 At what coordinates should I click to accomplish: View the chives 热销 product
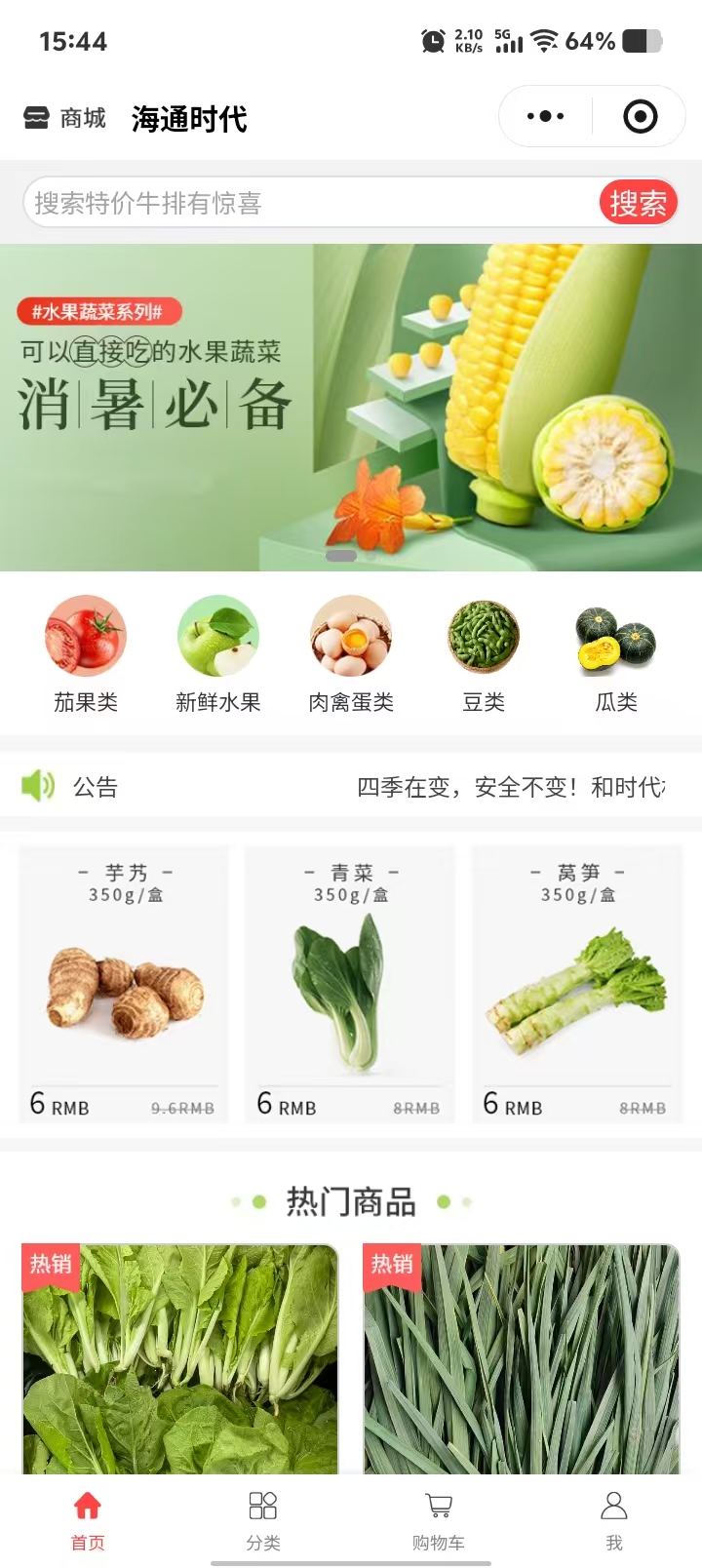[522, 1360]
